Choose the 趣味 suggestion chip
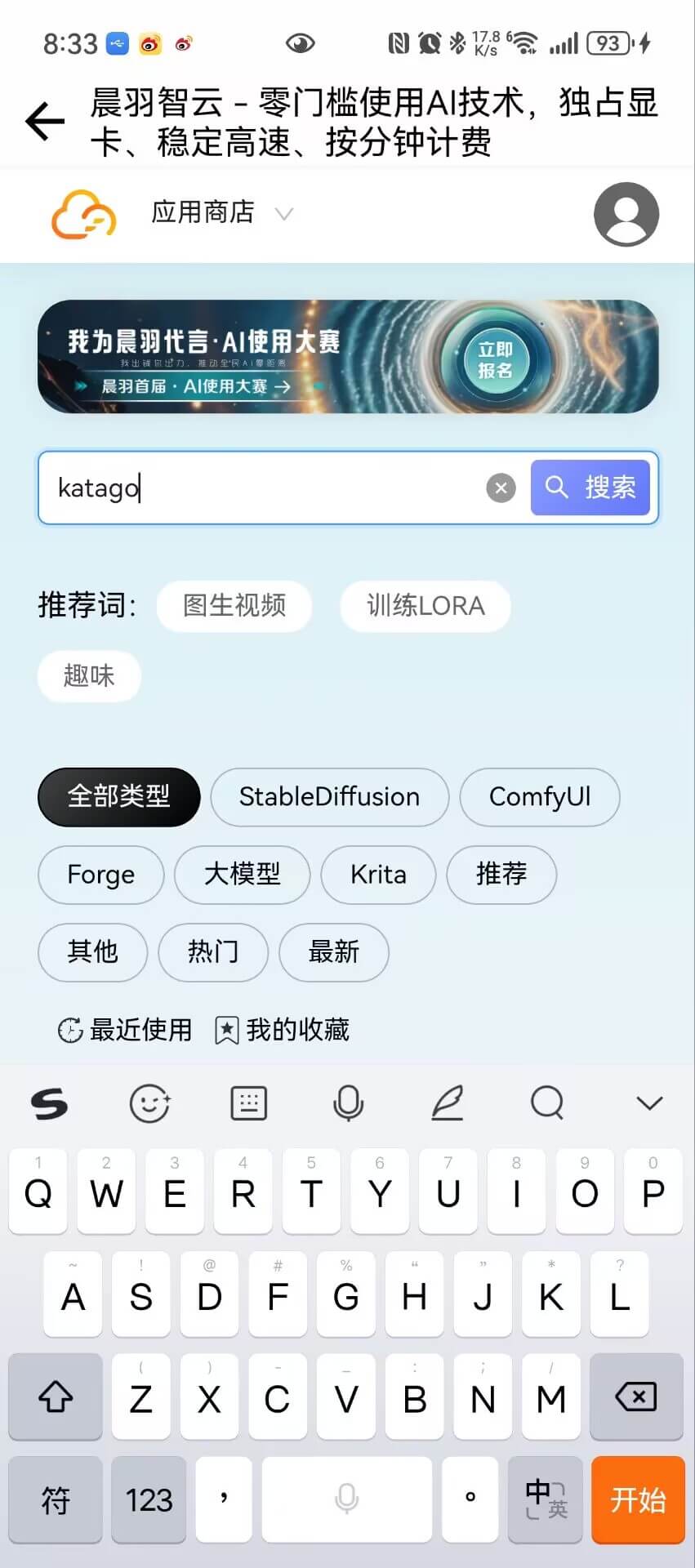695x1568 pixels. pos(89,675)
